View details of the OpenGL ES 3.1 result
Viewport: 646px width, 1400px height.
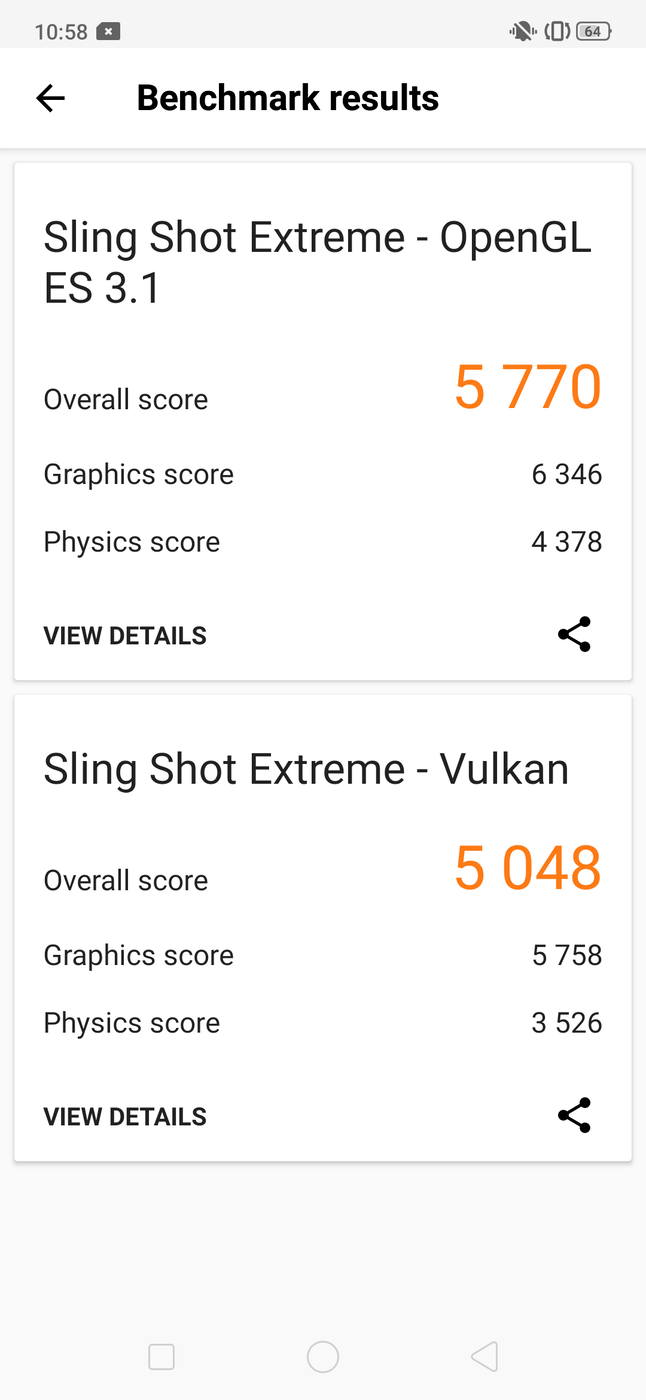(125, 636)
